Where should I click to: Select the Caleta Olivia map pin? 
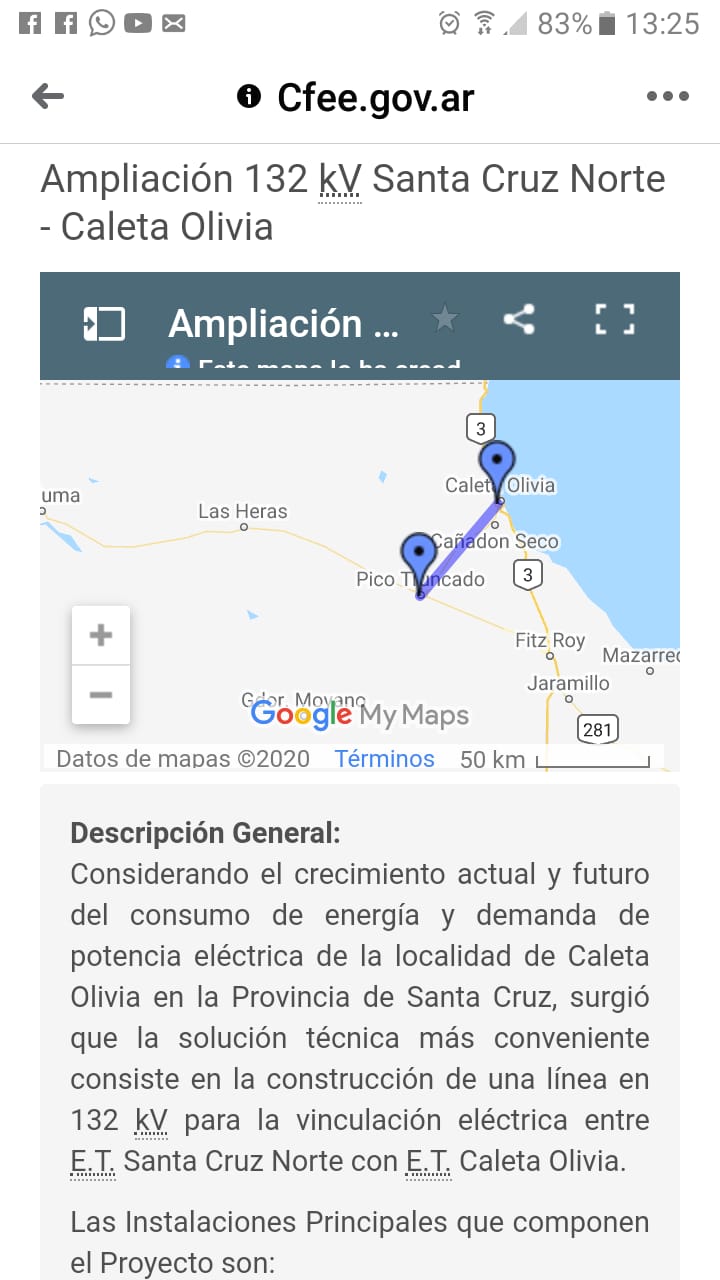click(497, 464)
